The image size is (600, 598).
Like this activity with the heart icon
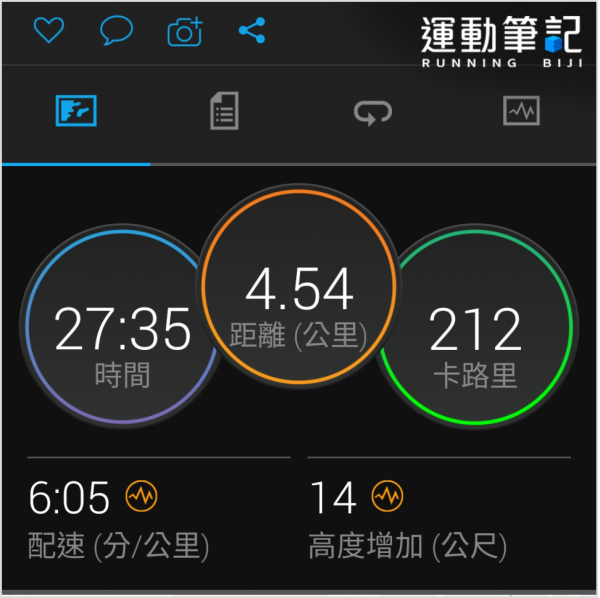coord(48,31)
